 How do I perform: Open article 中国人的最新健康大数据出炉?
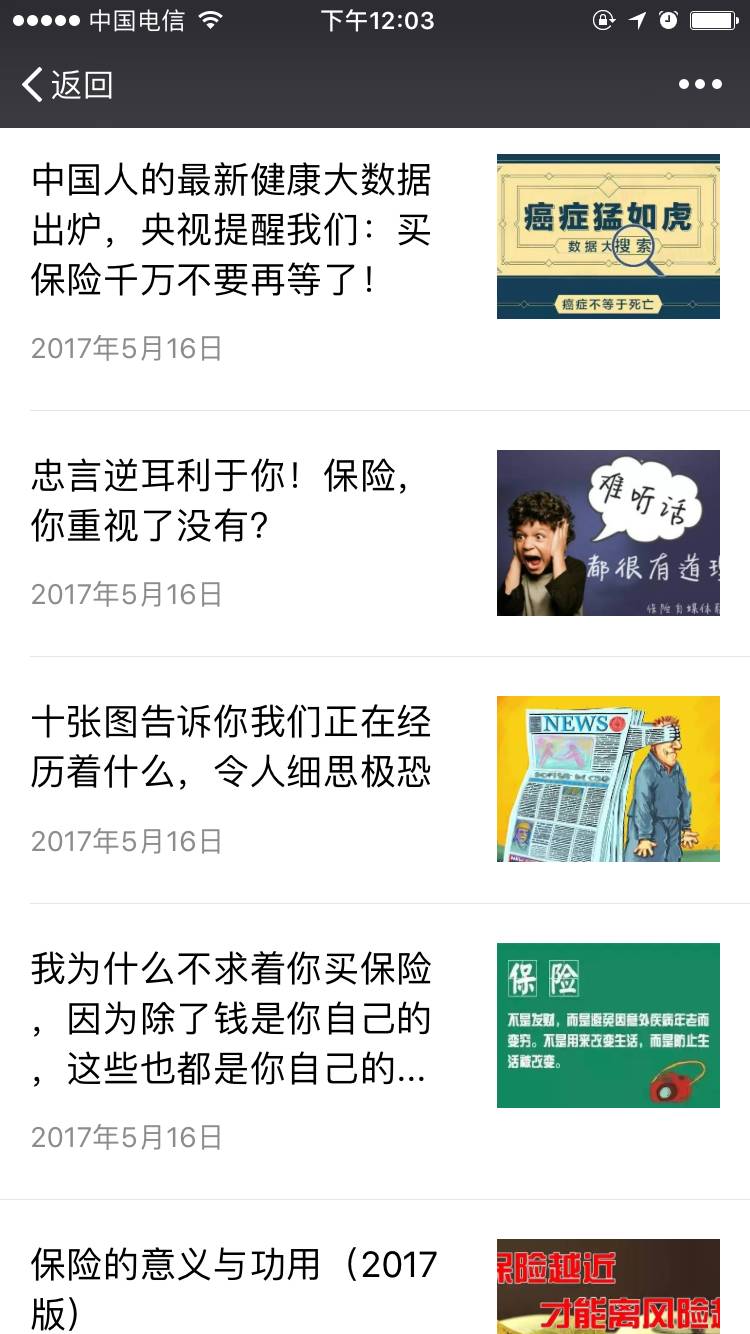click(x=232, y=231)
